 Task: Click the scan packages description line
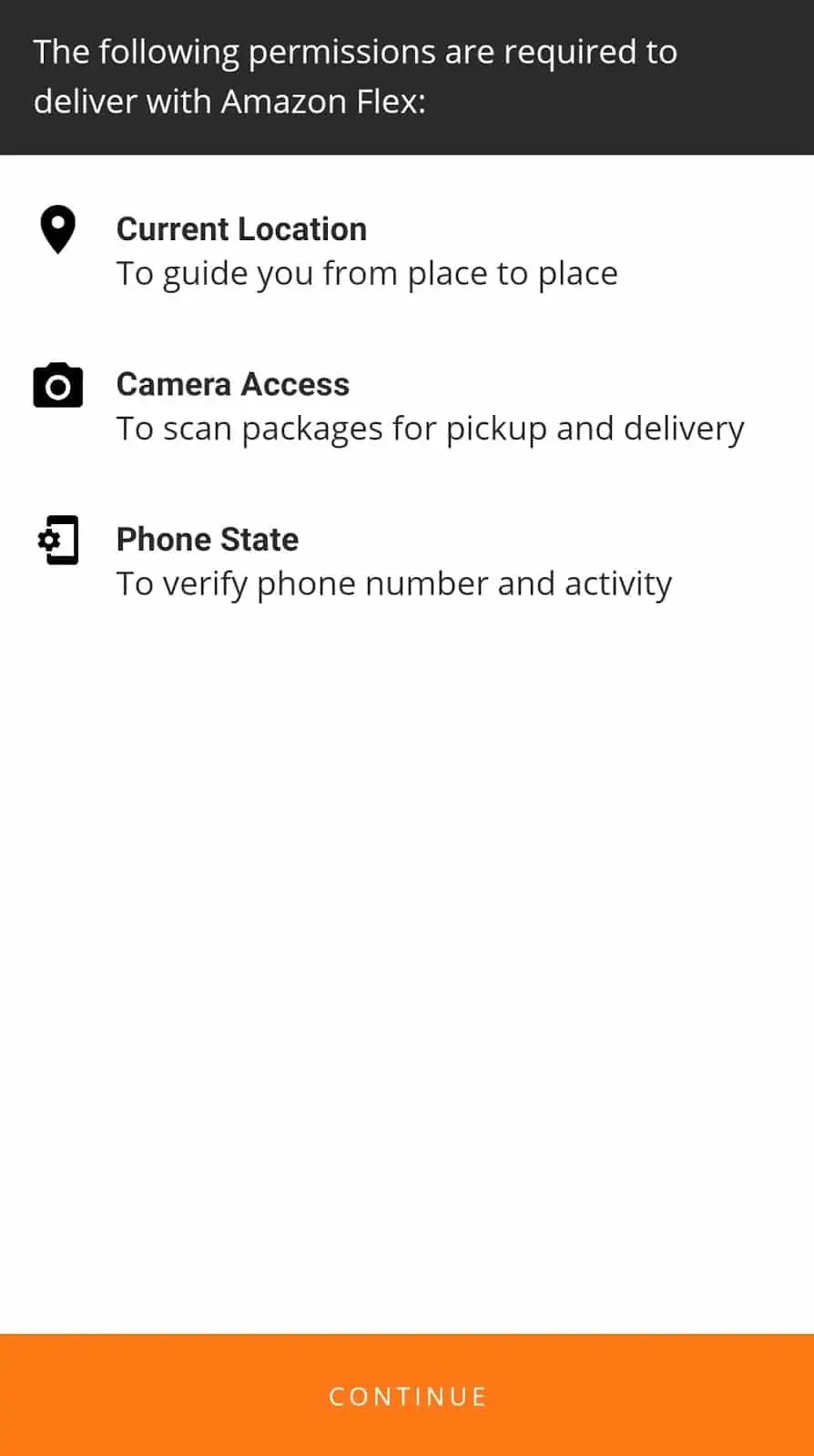(x=430, y=428)
